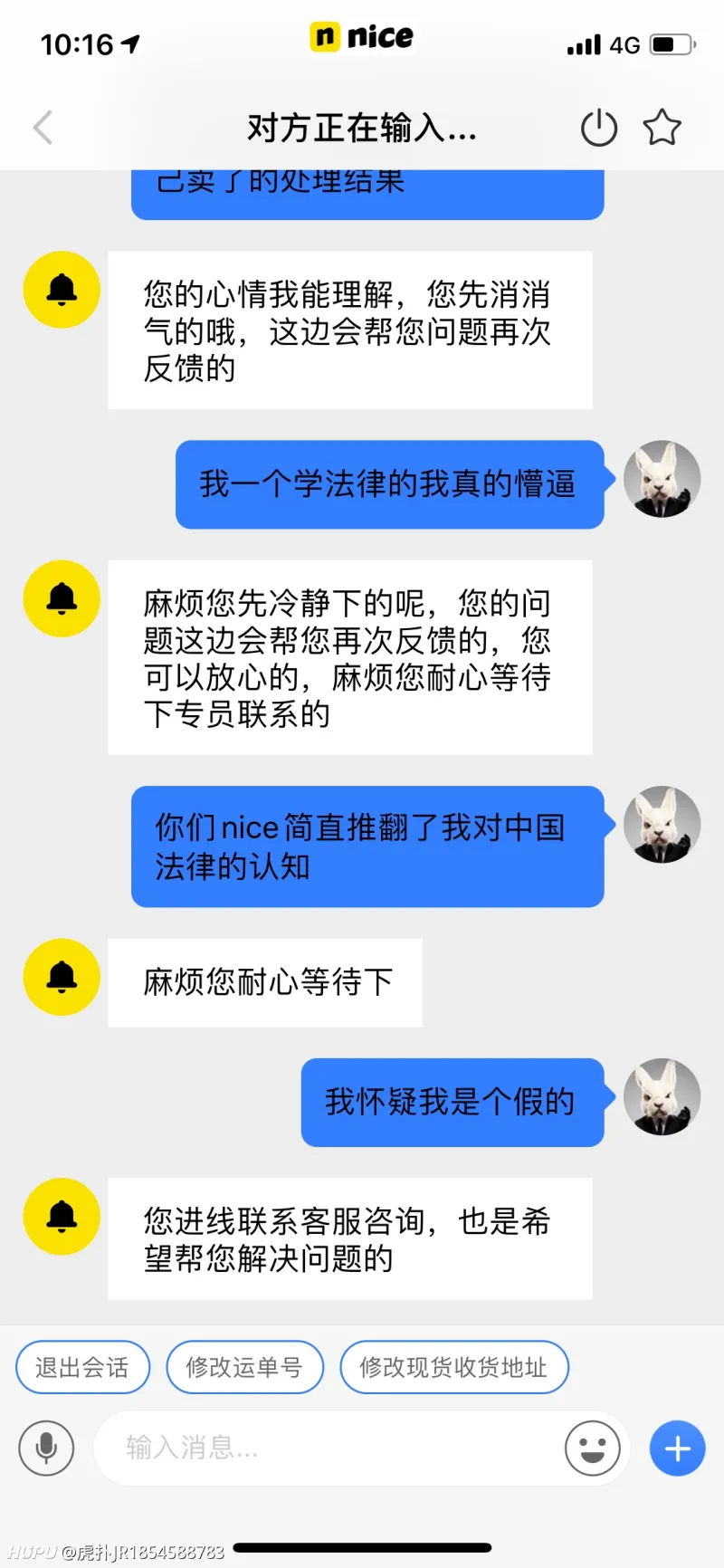Switch to voice input with the microphone
The height and width of the screenshot is (1568, 724).
[46, 1448]
